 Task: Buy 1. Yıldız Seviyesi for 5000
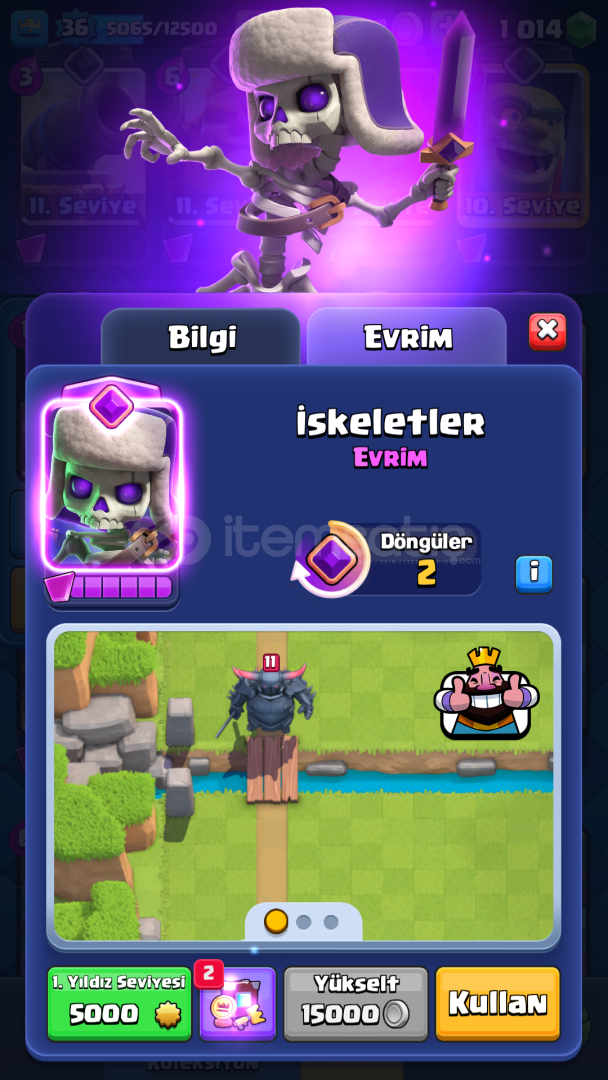click(x=120, y=1004)
